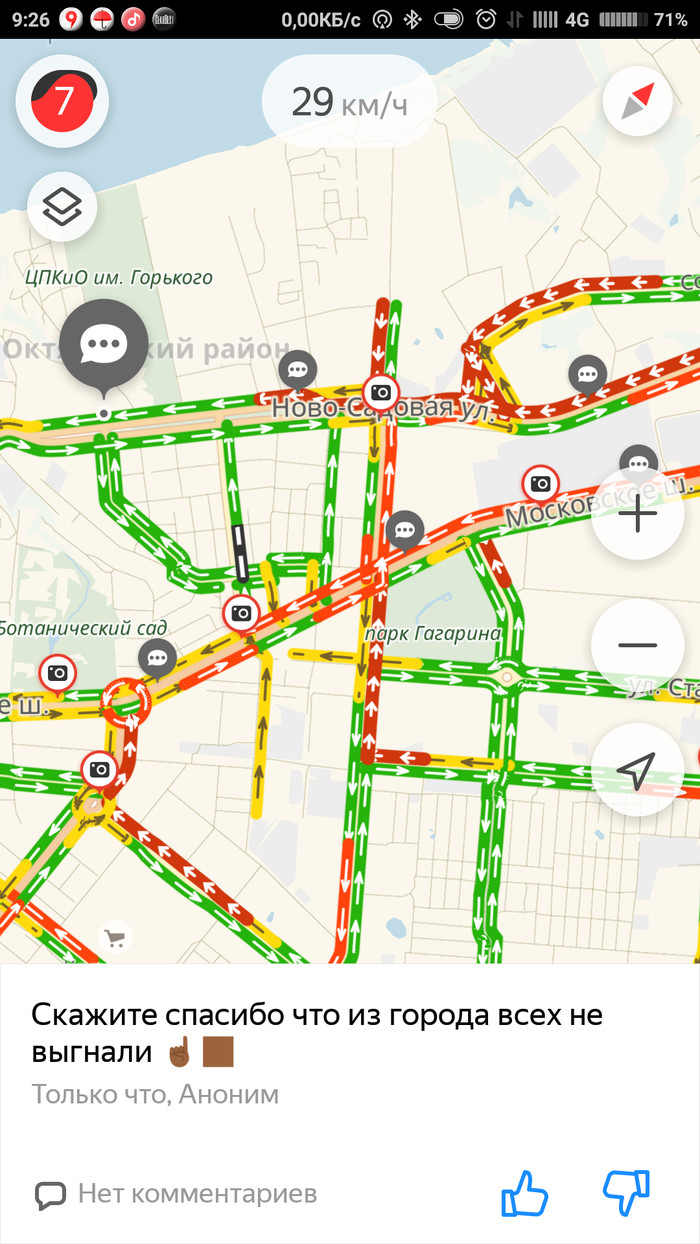Image resolution: width=700 pixels, height=1244 pixels.
Task: Open the speed camera on Ново-Садовая ул.
Action: tap(380, 391)
